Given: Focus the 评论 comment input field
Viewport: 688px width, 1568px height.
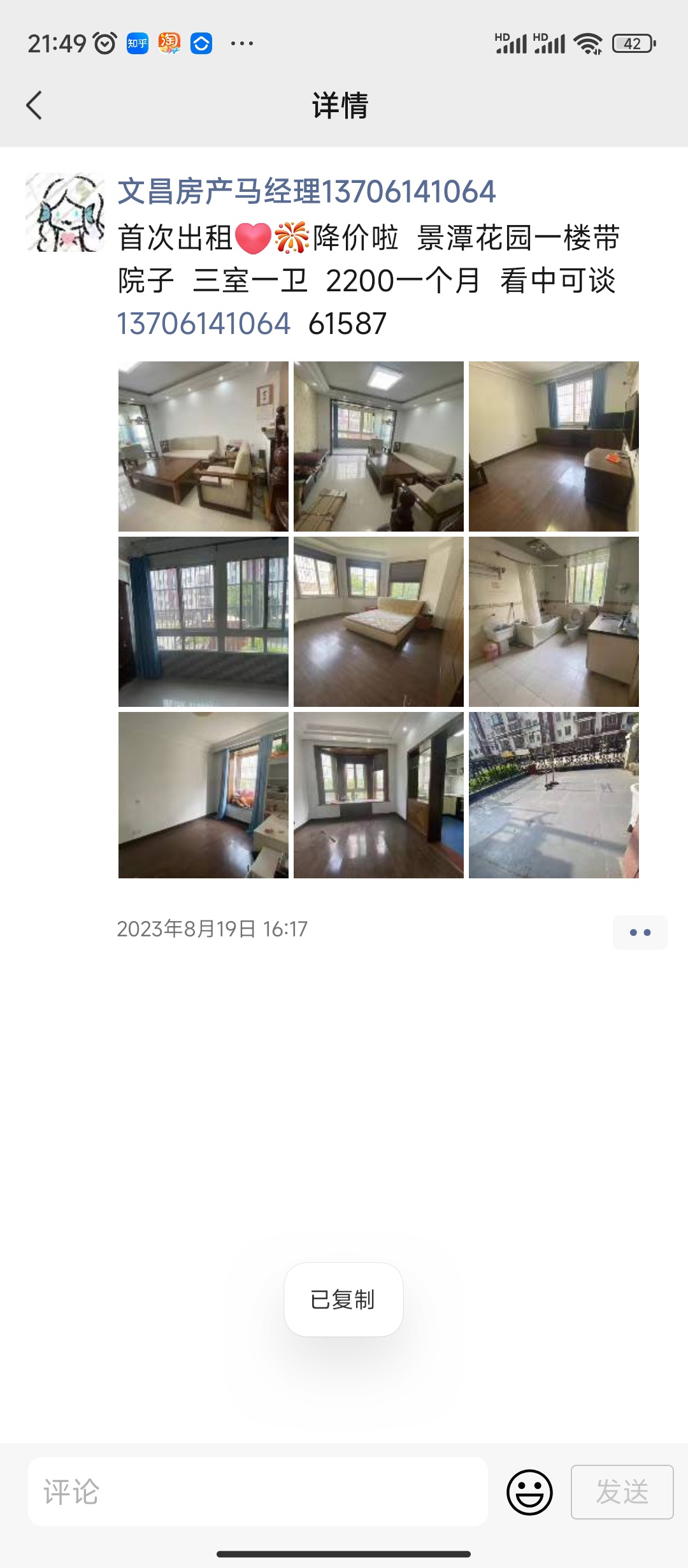Looking at the screenshot, I should pos(258,1492).
